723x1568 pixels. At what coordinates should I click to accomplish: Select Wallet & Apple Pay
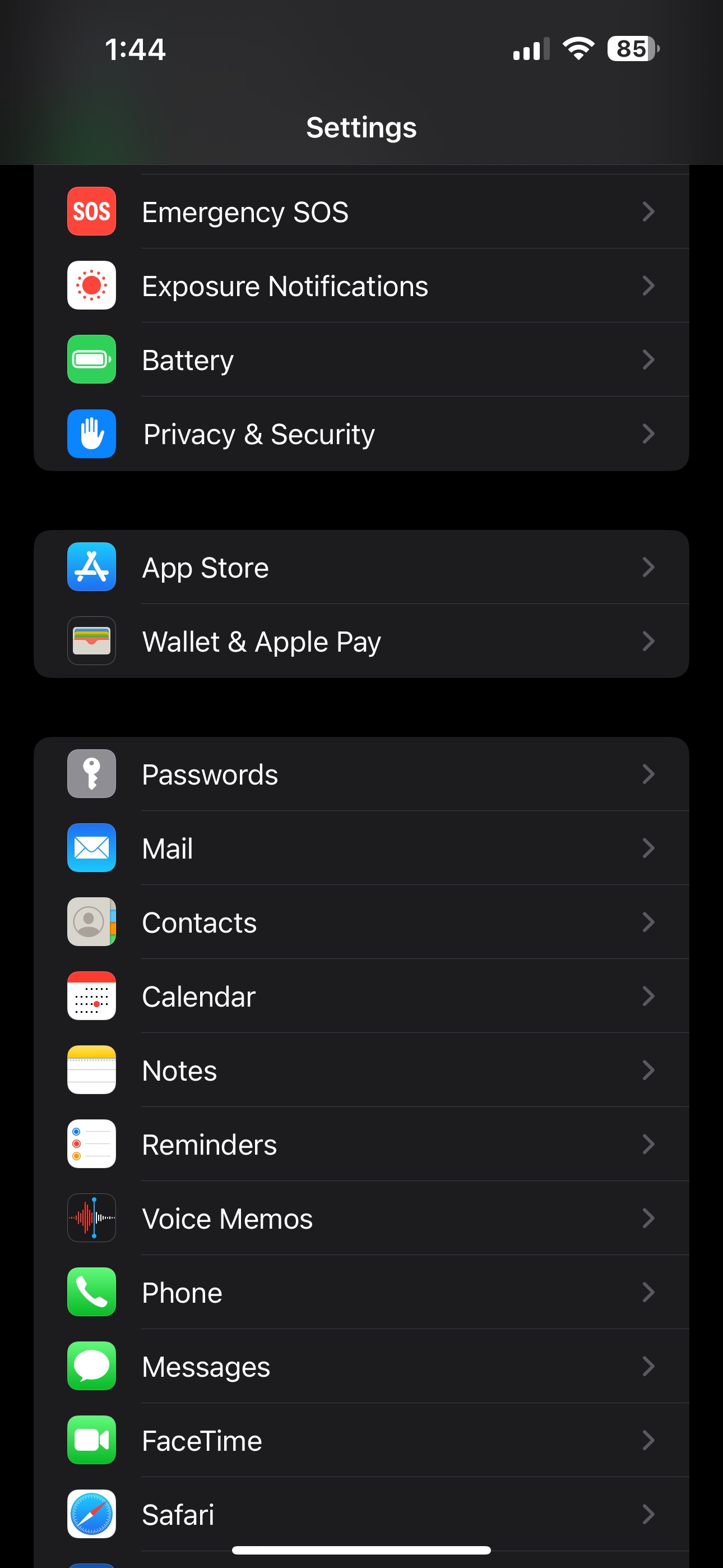click(361, 642)
